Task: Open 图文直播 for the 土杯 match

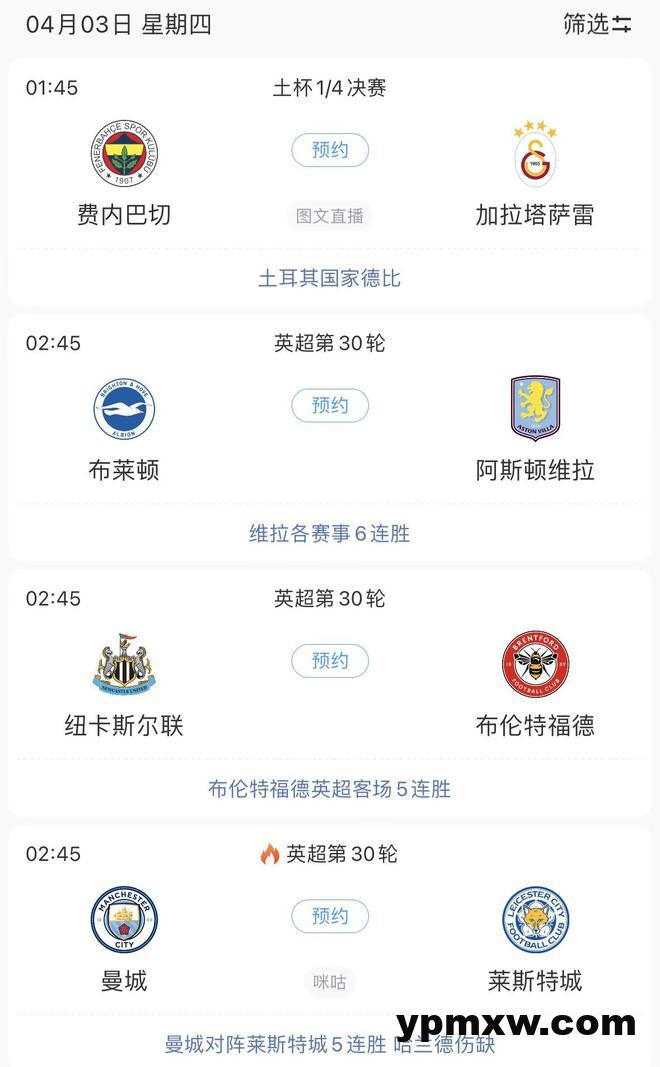Action: [330, 216]
